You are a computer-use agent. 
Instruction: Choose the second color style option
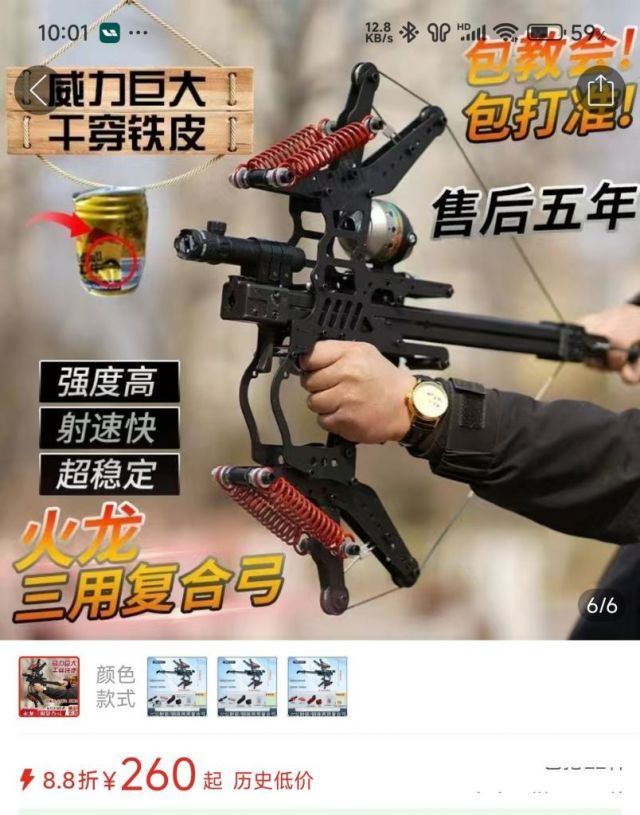(x=247, y=686)
